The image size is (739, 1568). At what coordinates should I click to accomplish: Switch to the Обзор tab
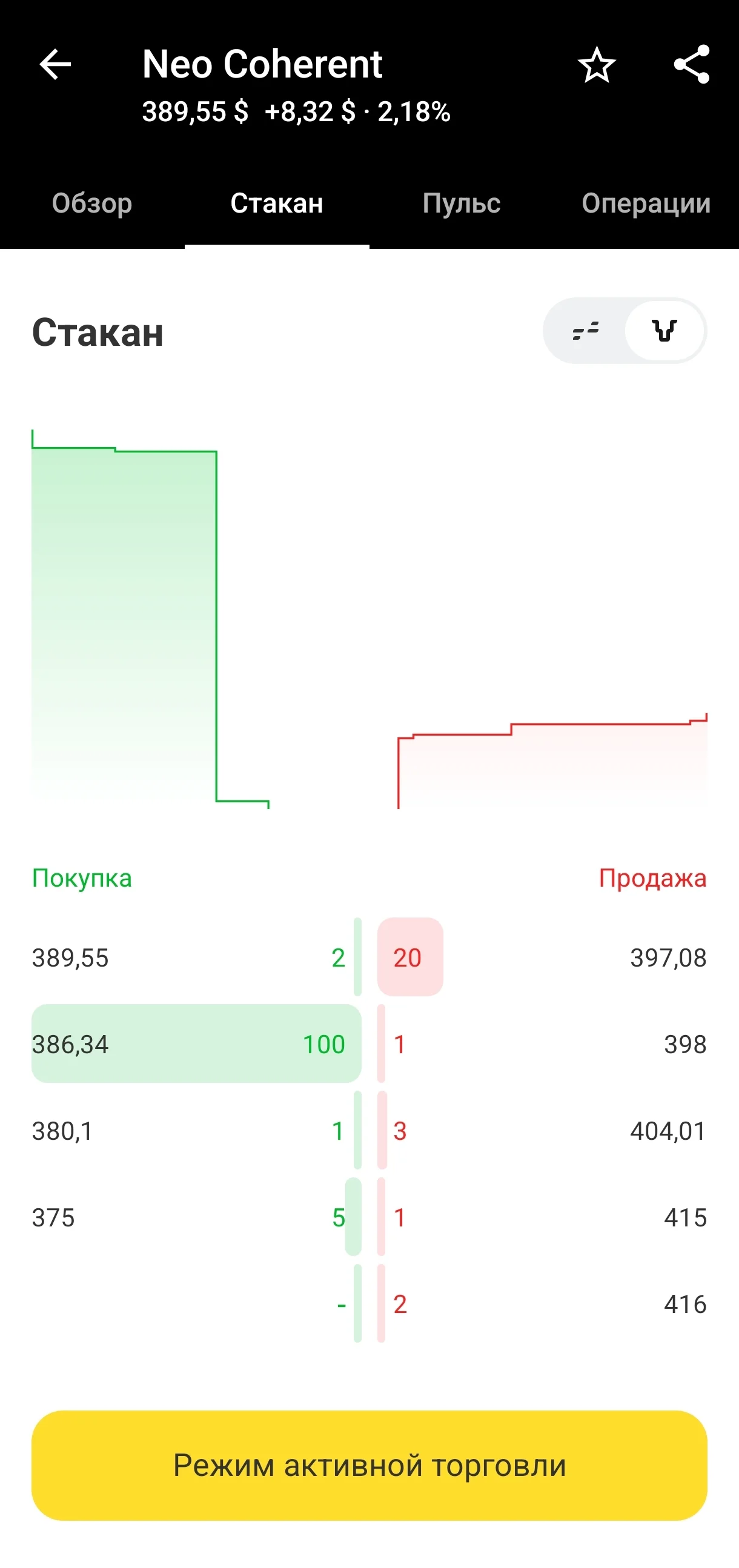click(92, 203)
